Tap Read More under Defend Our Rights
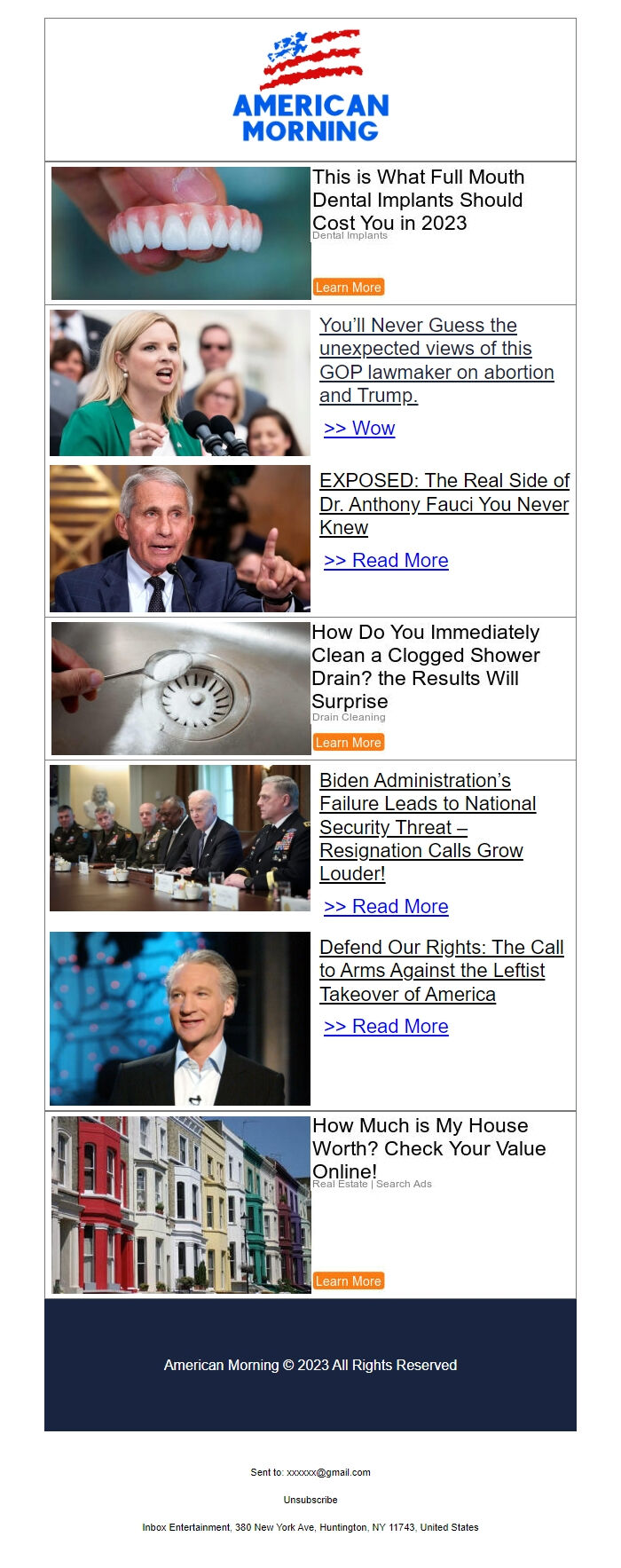 [x=386, y=1027]
